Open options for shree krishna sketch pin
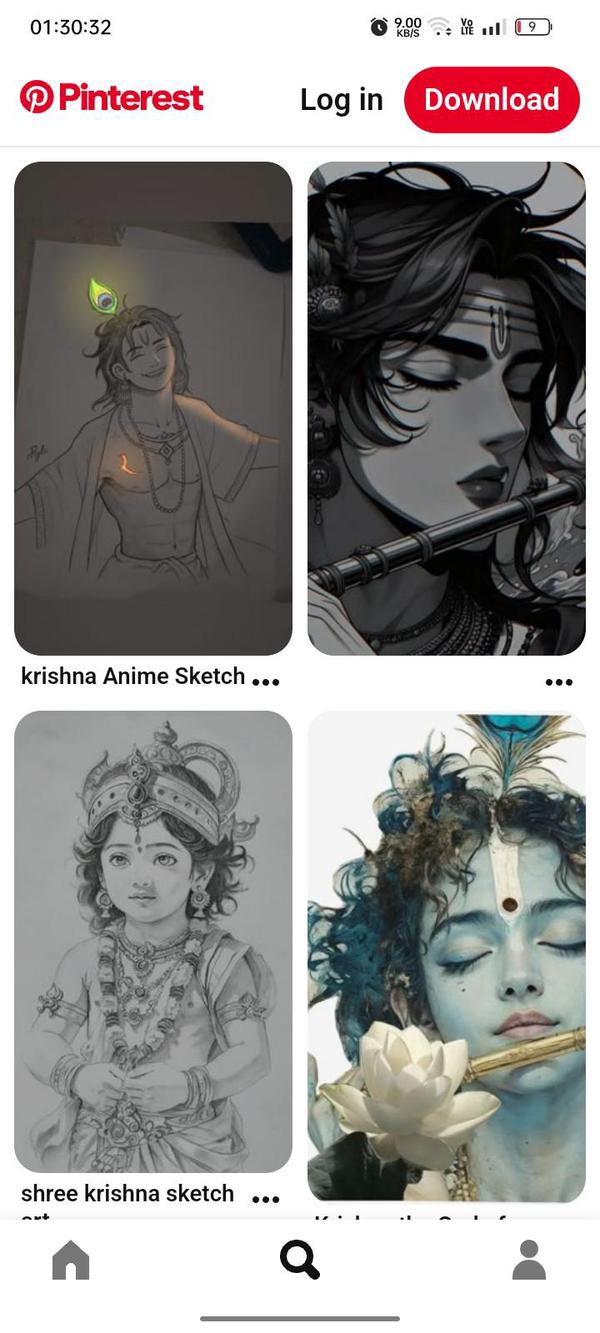 266,1199
